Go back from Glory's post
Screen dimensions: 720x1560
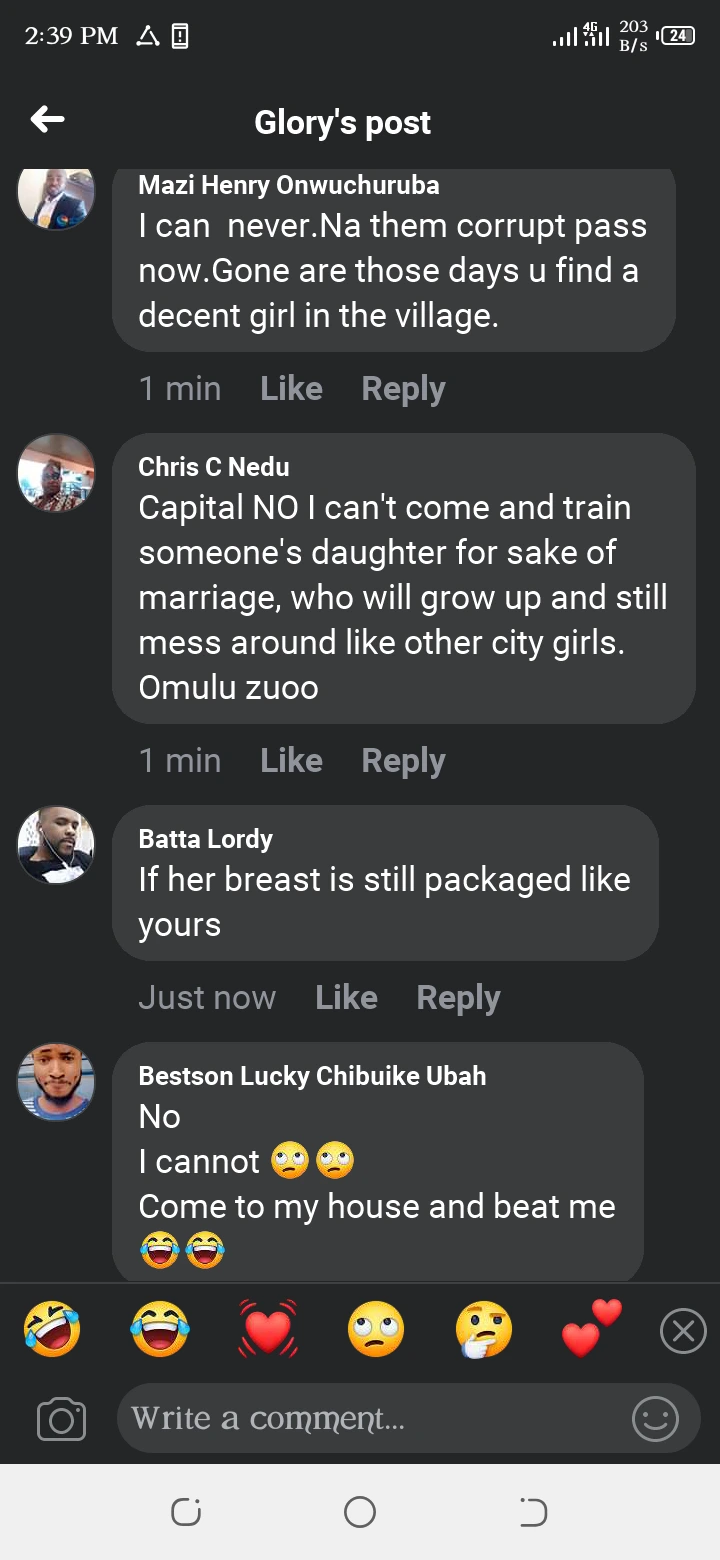point(47,121)
